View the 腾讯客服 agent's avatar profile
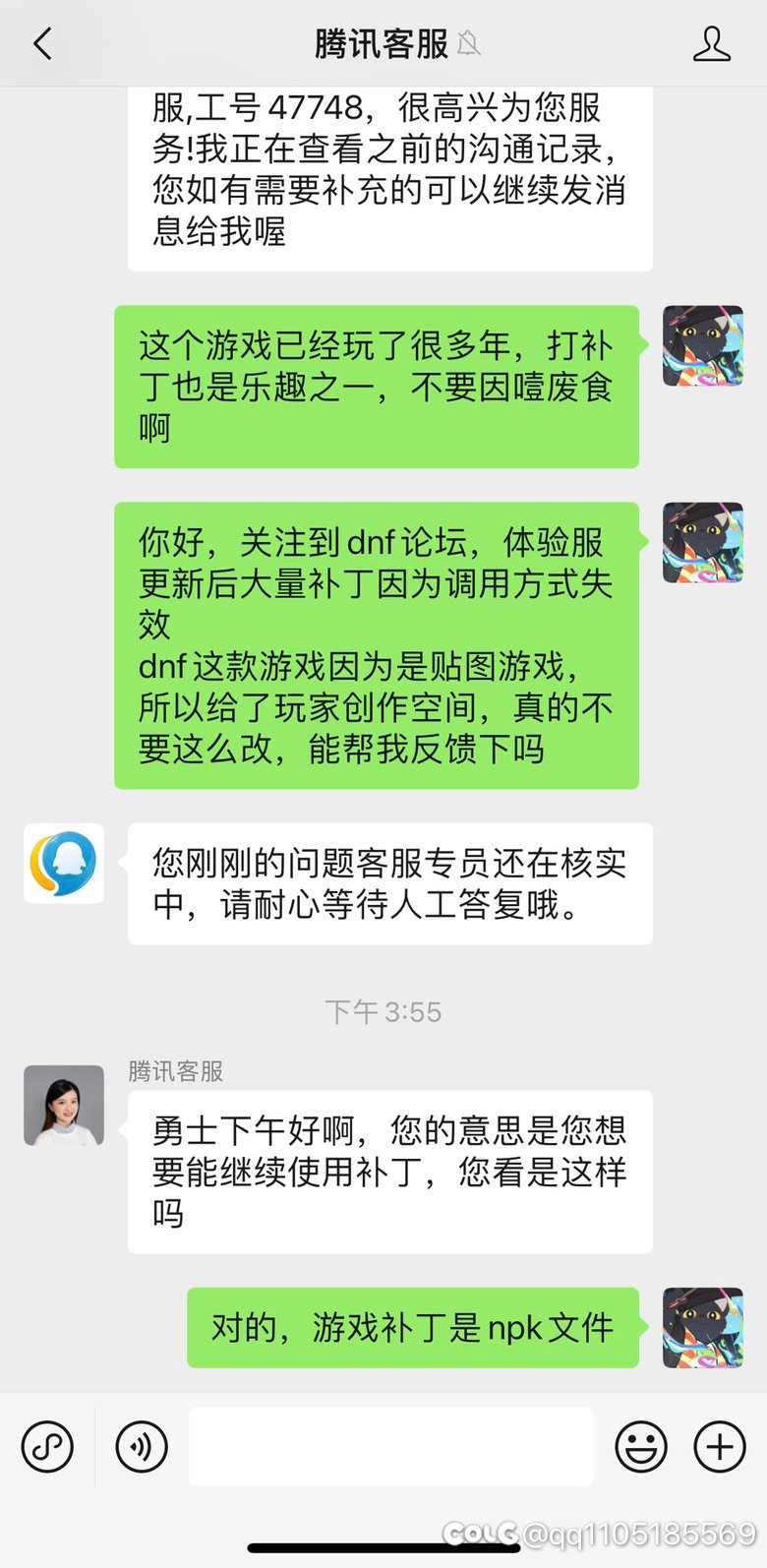767x1568 pixels. coord(64,1106)
